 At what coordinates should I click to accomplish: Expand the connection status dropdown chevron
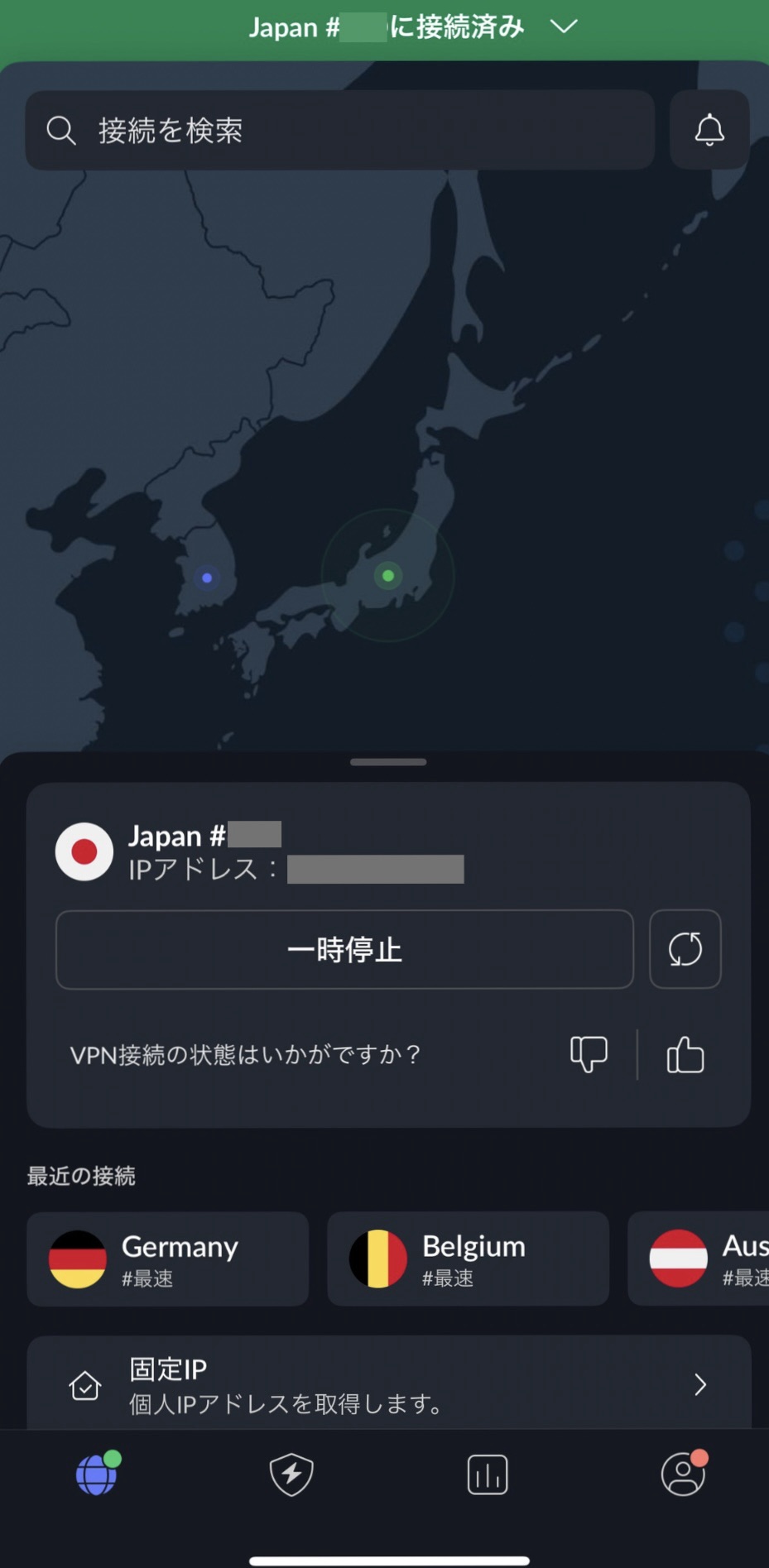[564, 26]
